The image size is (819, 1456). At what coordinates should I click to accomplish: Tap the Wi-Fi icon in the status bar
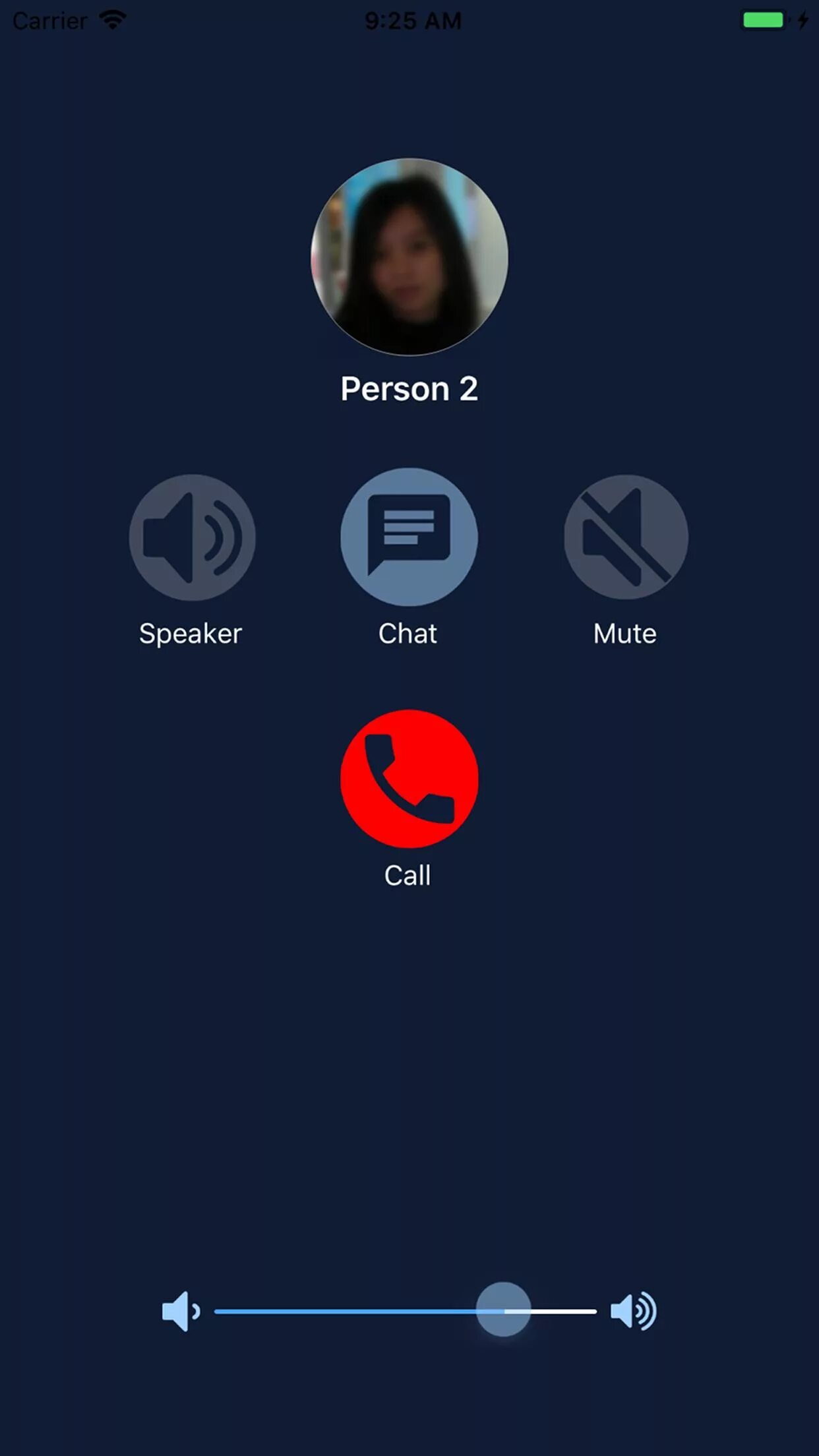112,20
